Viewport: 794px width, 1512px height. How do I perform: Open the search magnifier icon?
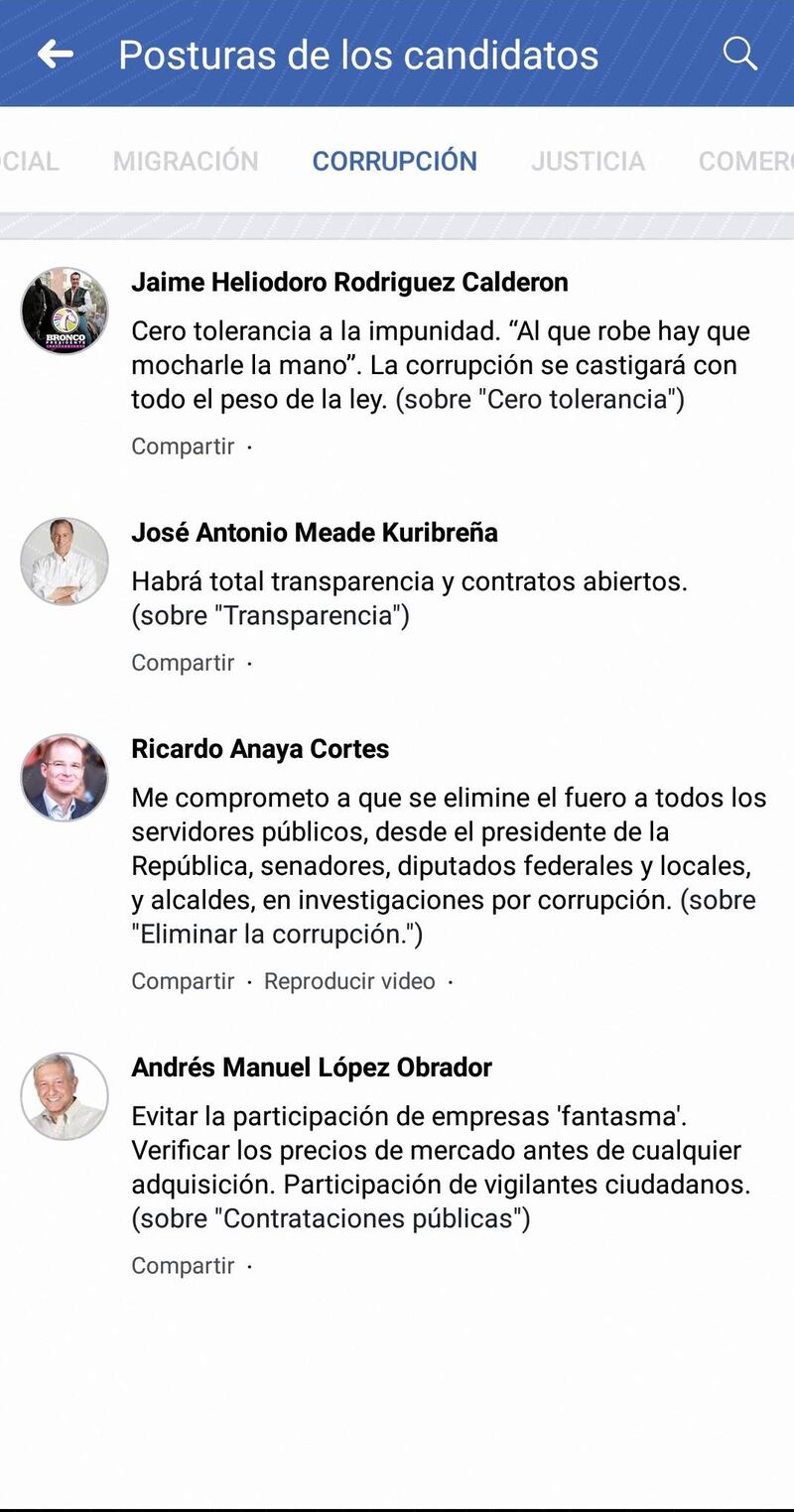[739, 53]
